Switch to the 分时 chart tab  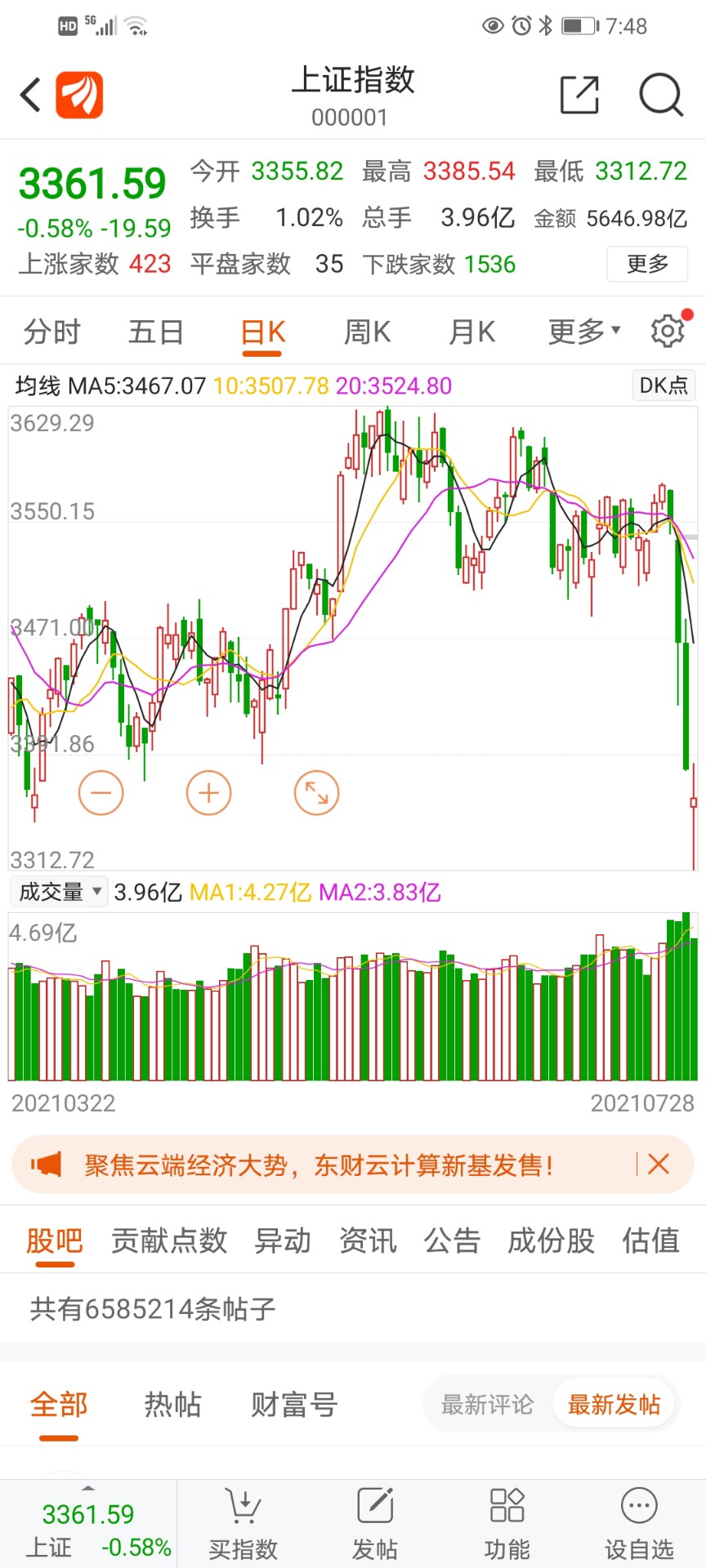52,332
